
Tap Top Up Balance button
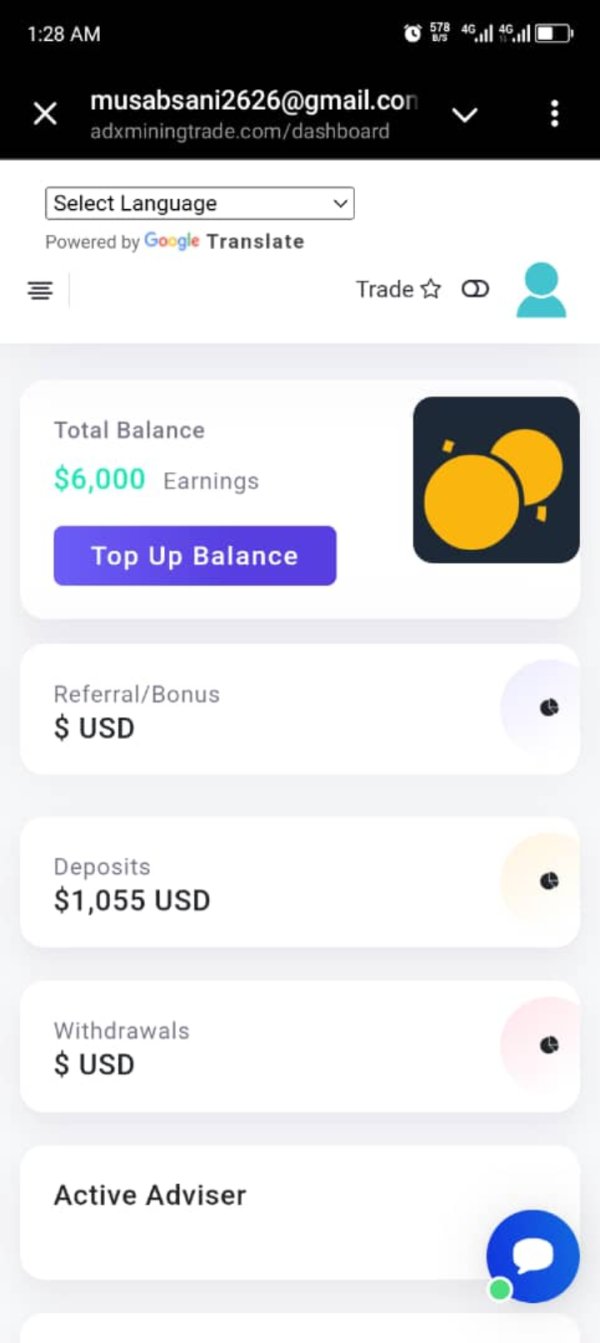[x=195, y=556]
